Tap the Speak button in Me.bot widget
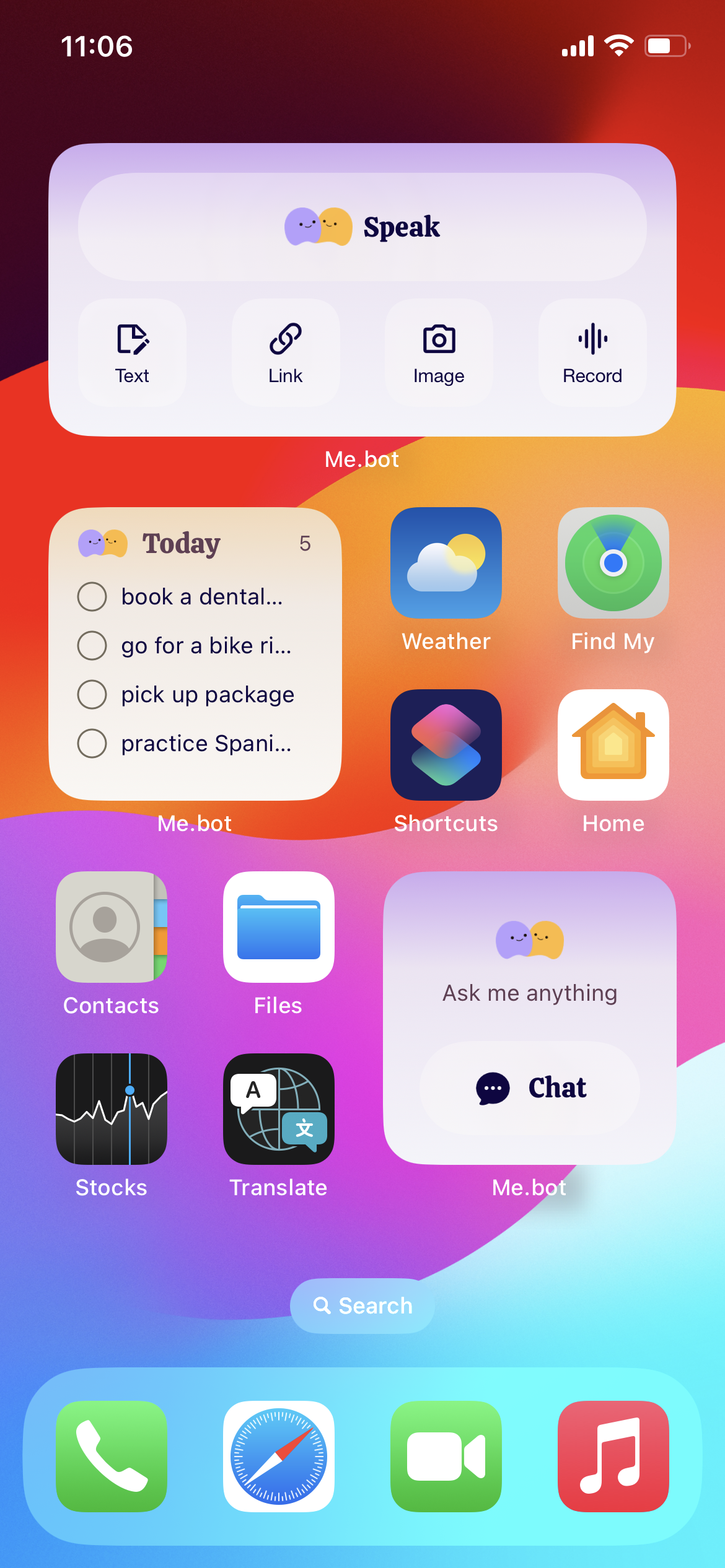725x1568 pixels. click(x=362, y=227)
